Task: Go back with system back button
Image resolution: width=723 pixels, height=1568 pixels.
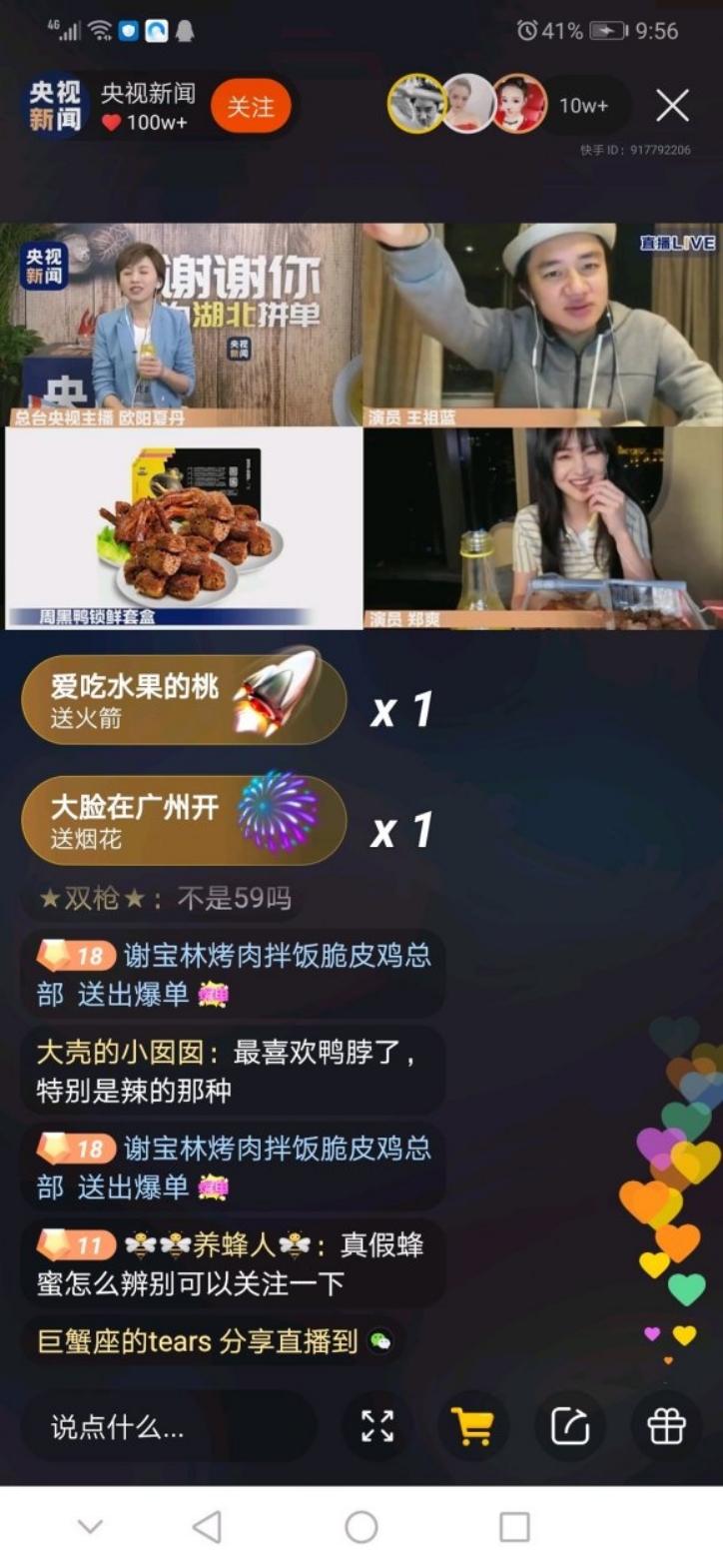Action: [207, 1526]
